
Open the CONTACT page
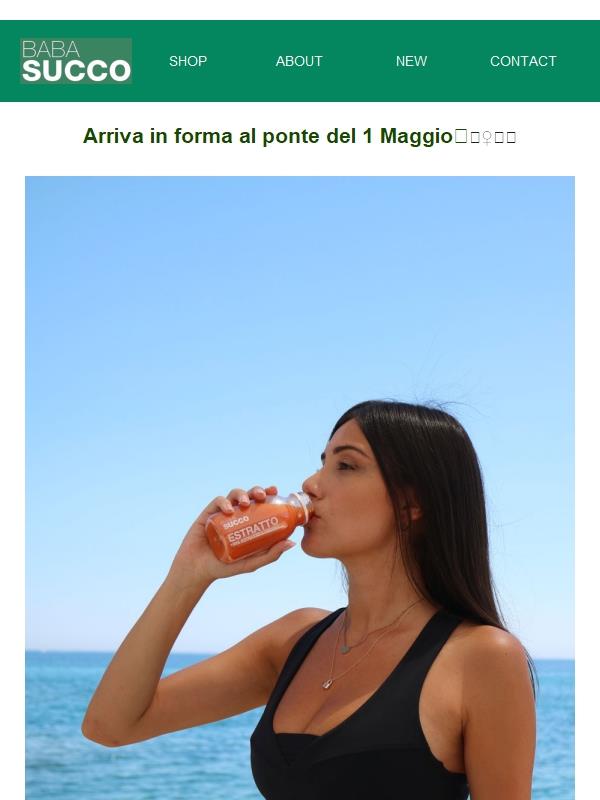(523, 61)
